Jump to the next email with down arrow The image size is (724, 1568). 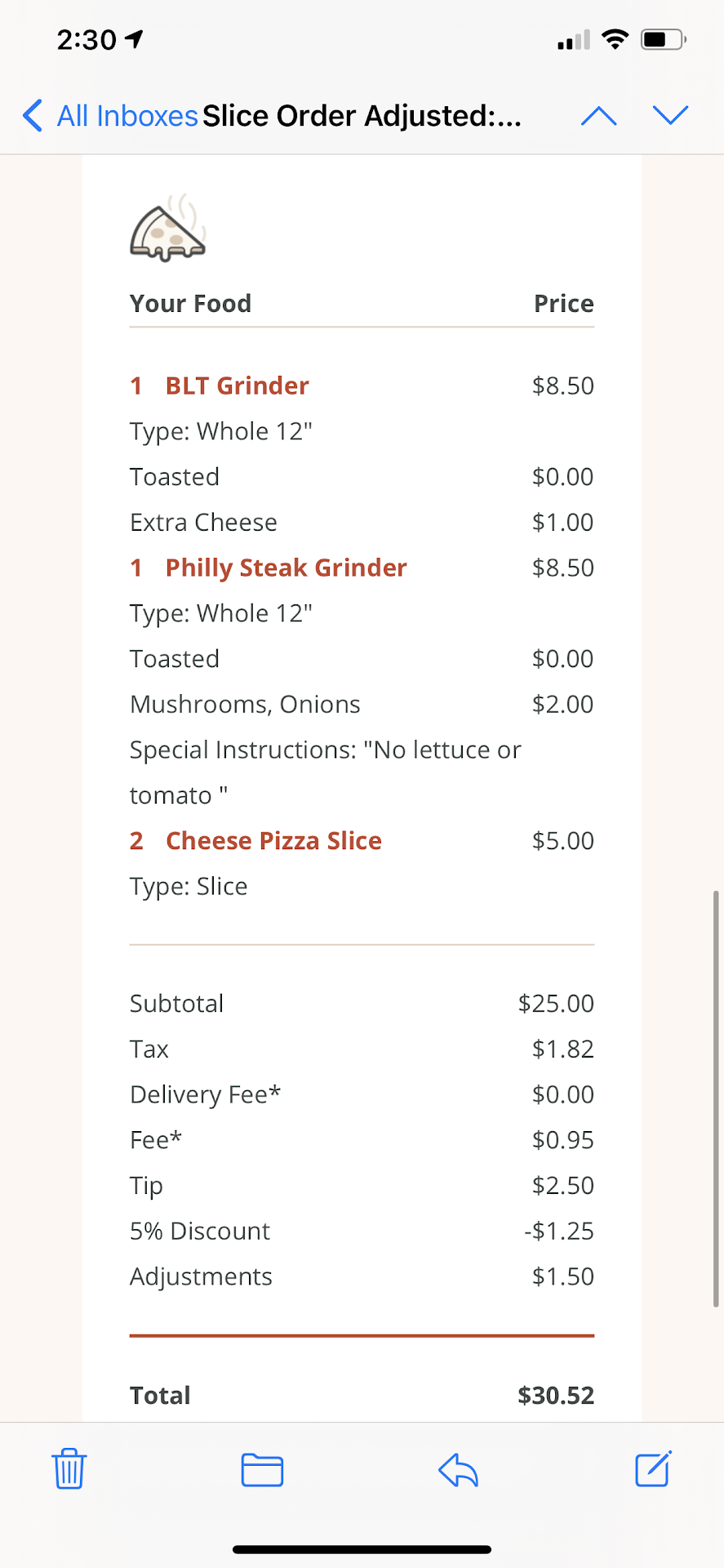tap(671, 116)
